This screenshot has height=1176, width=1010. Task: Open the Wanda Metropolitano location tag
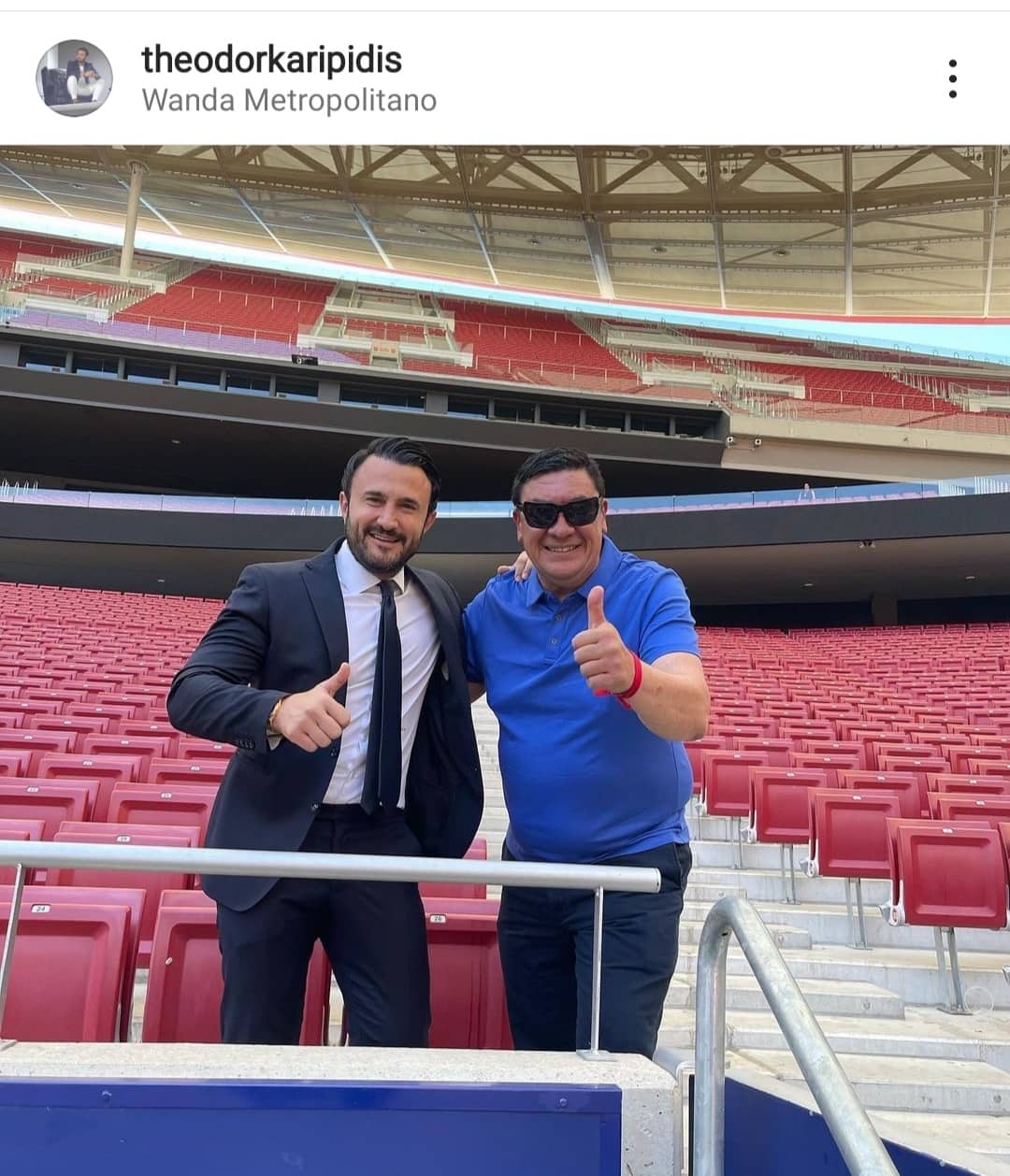point(289,100)
